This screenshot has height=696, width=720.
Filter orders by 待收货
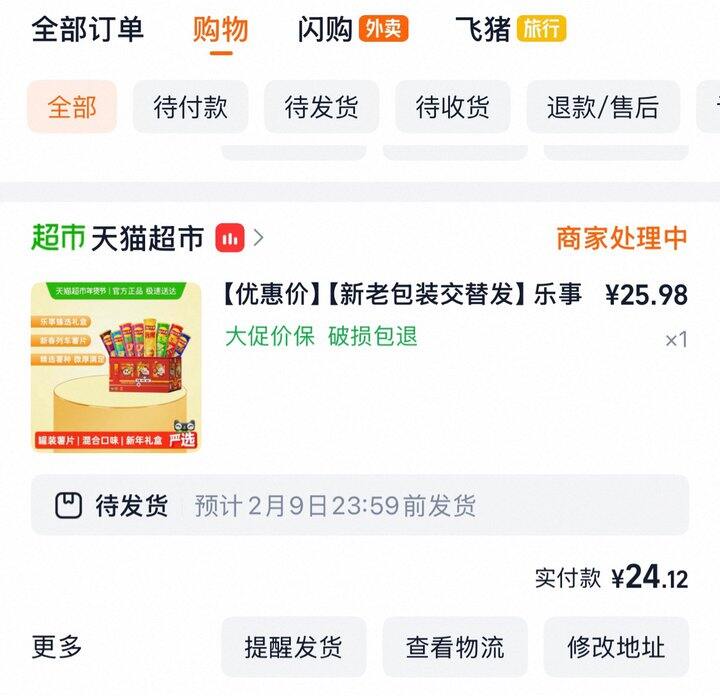point(452,107)
